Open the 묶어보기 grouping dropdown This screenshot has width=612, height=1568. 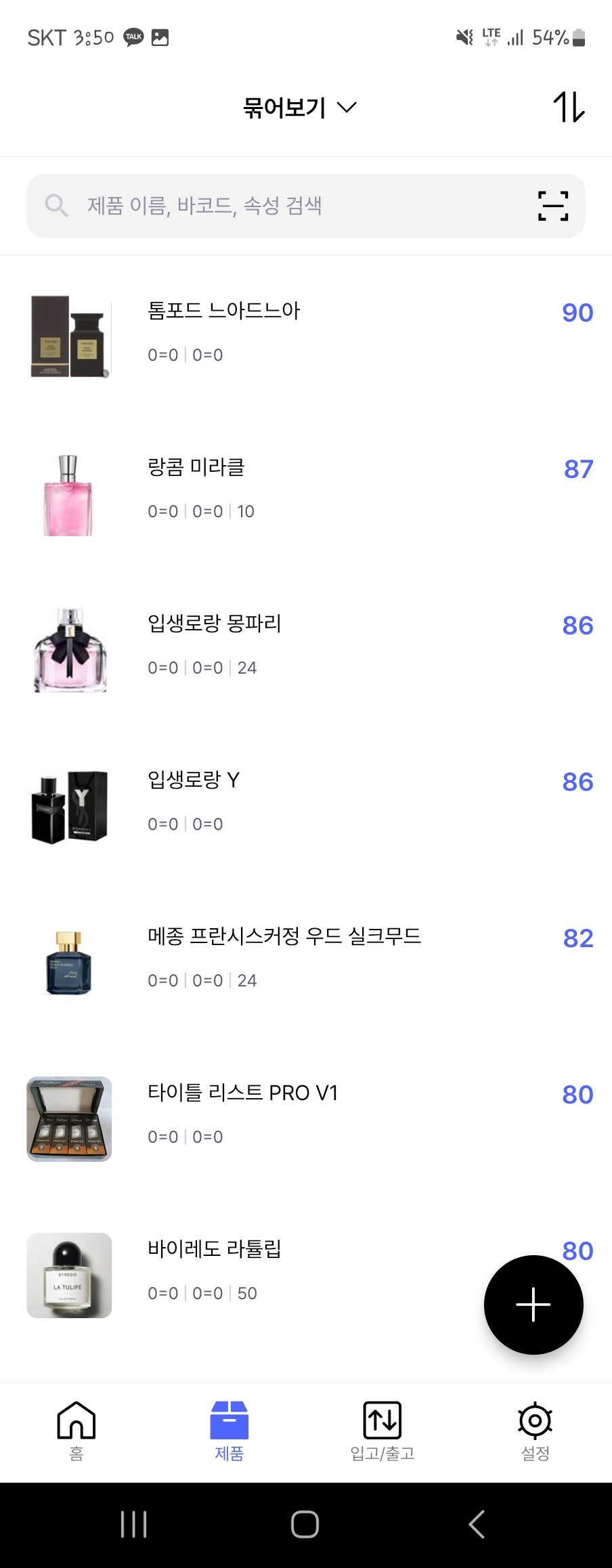pyautogui.click(x=284, y=107)
